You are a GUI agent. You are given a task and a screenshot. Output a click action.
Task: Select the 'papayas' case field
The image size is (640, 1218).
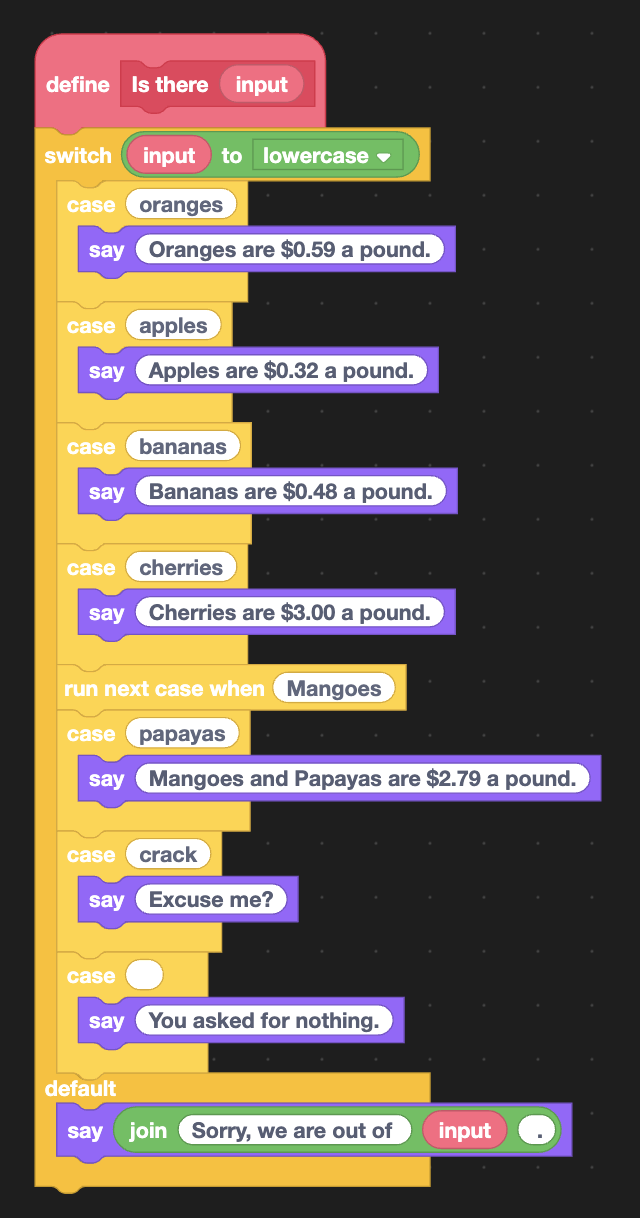[183, 734]
